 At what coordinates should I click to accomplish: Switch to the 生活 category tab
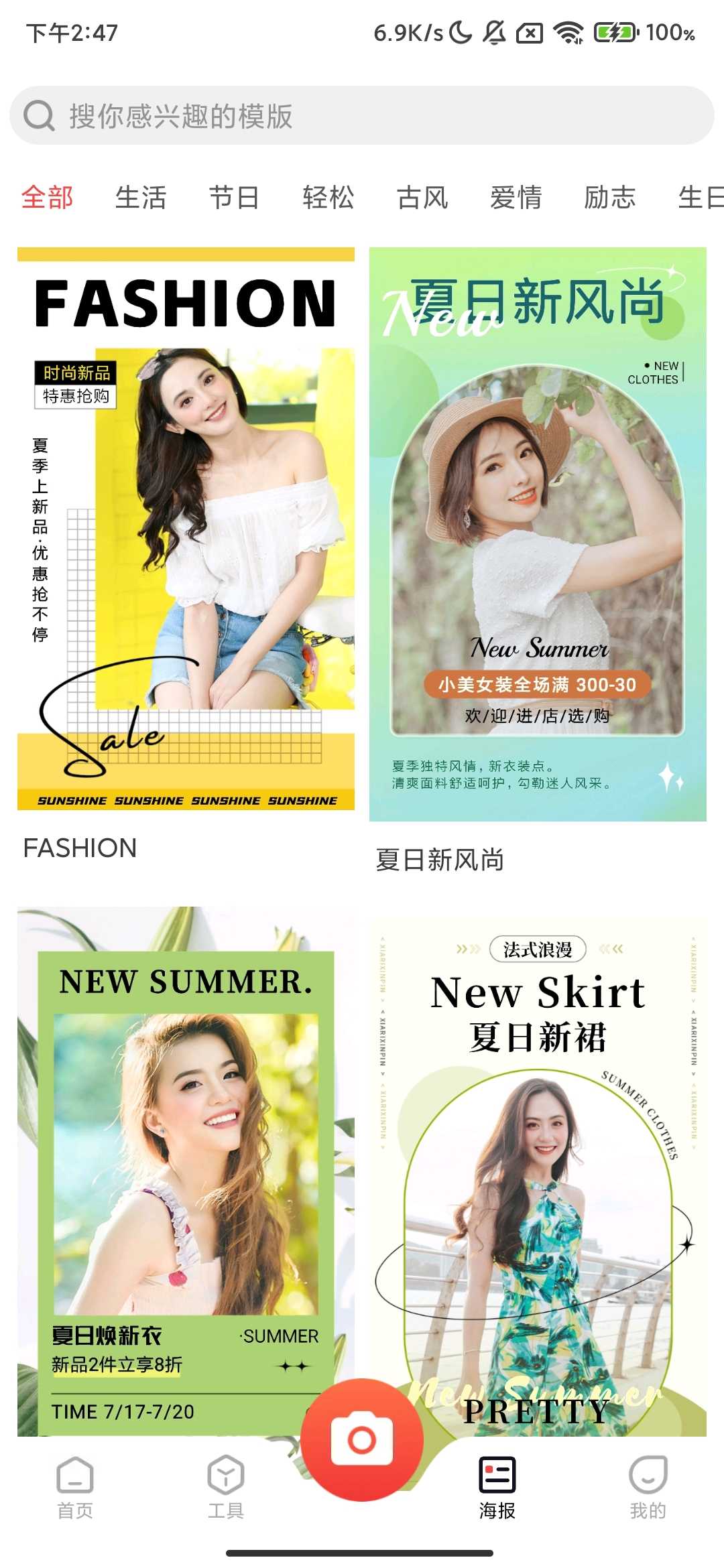(x=141, y=198)
